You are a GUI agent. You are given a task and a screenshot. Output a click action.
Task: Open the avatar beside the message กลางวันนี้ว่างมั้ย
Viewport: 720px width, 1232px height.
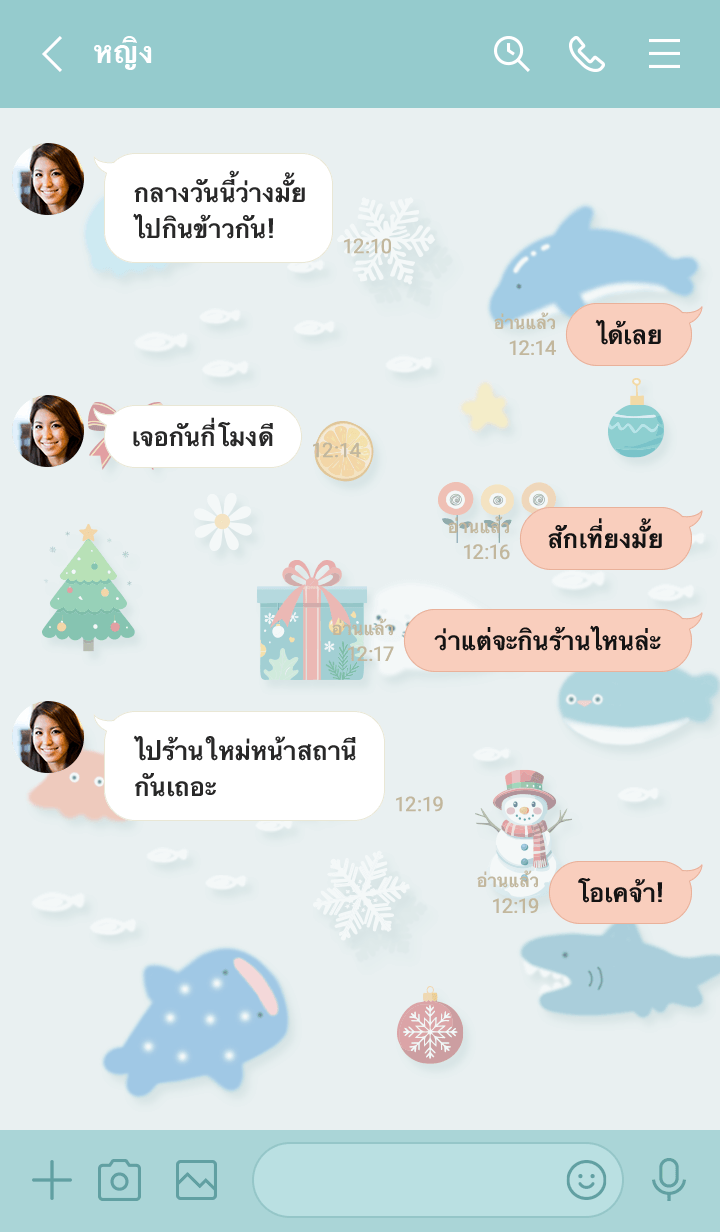tap(48, 179)
